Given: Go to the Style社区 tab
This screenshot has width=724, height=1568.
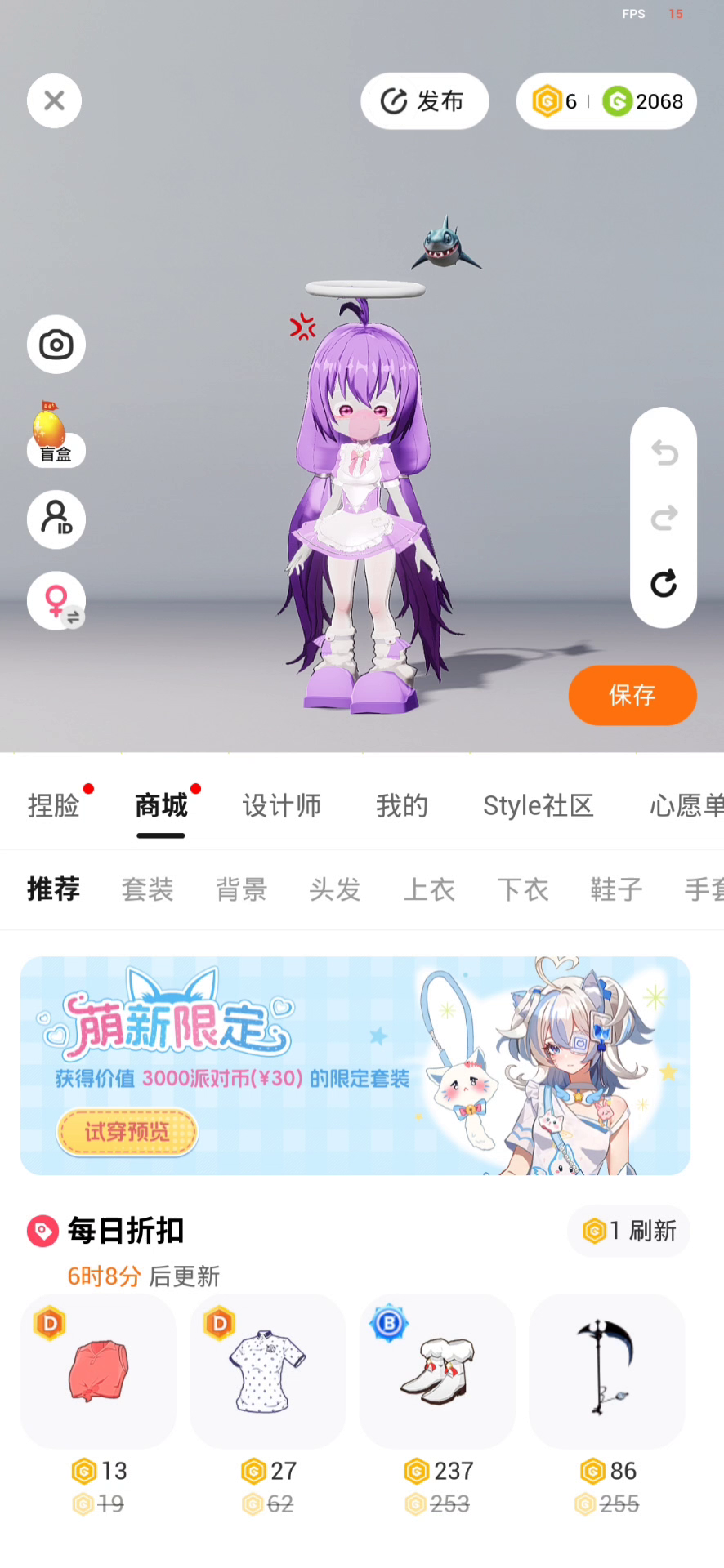Looking at the screenshot, I should pos(538,806).
